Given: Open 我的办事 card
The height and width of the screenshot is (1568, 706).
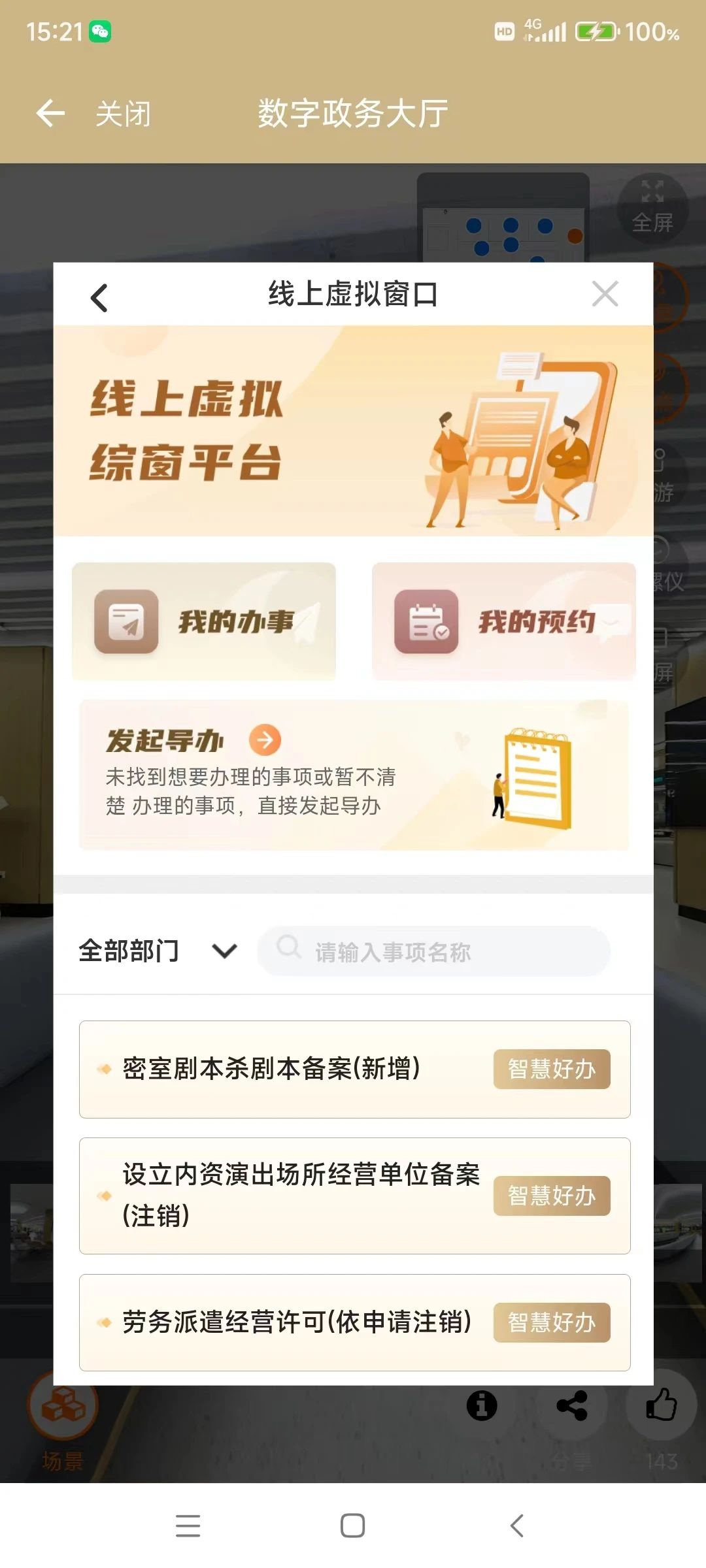Looking at the screenshot, I should coord(204,621).
